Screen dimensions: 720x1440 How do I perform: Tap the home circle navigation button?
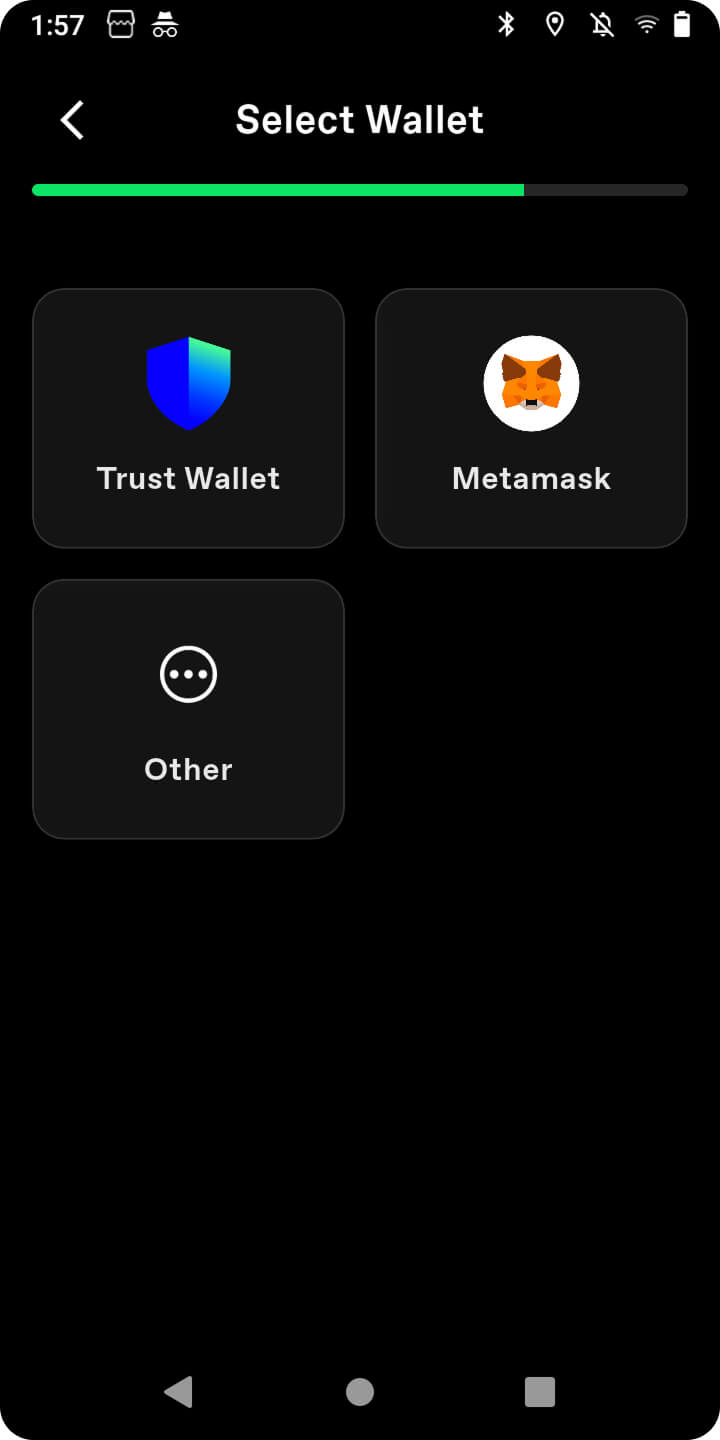click(x=360, y=1390)
